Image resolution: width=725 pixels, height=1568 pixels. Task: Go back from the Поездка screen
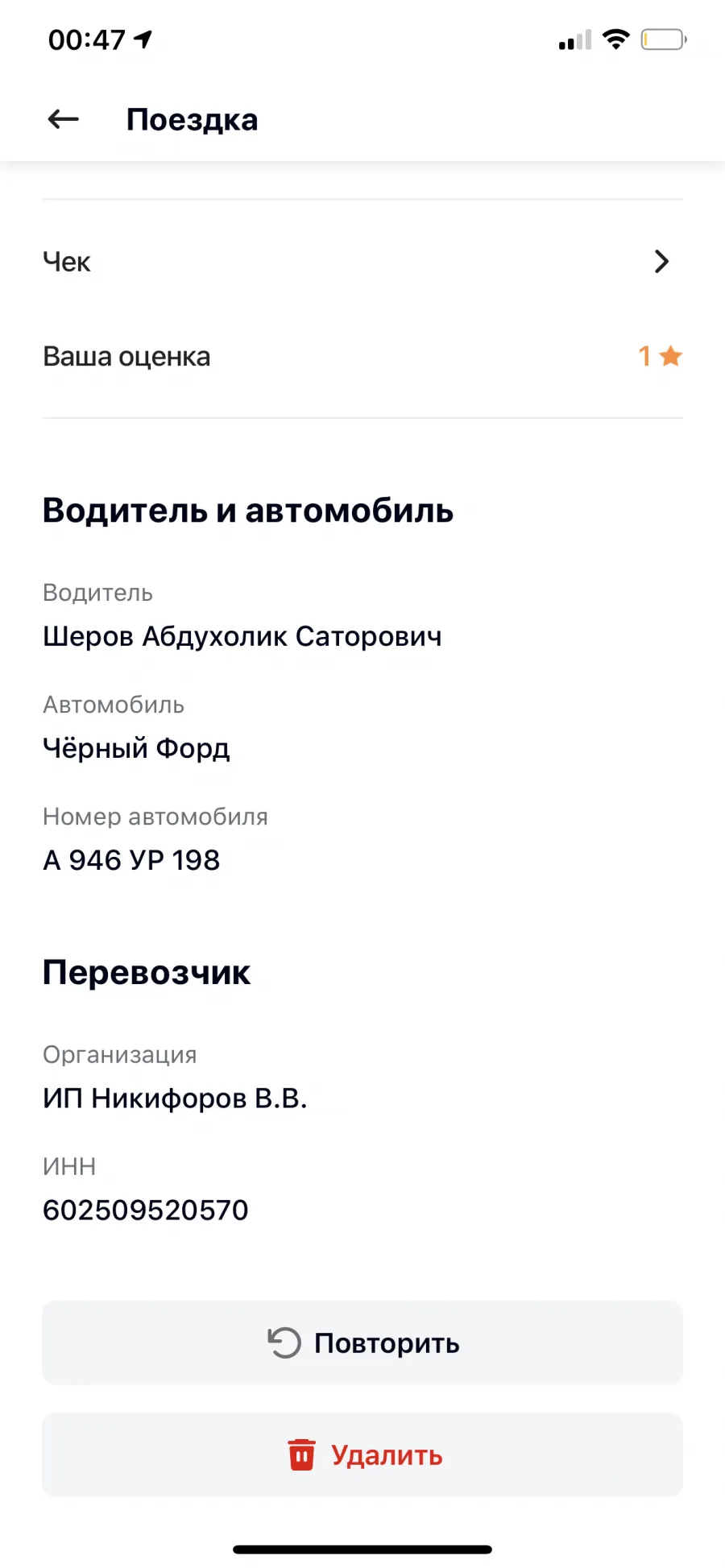click(64, 120)
